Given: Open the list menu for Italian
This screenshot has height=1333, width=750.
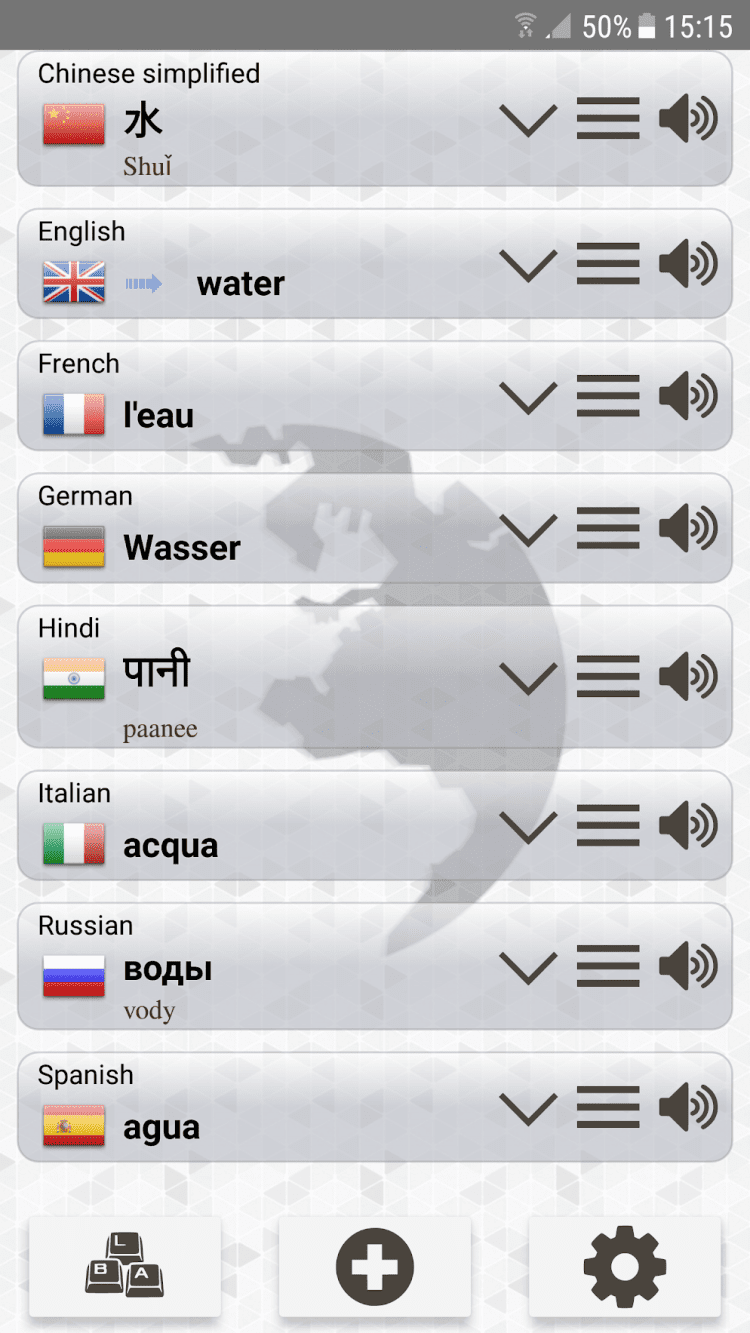Looking at the screenshot, I should [608, 826].
